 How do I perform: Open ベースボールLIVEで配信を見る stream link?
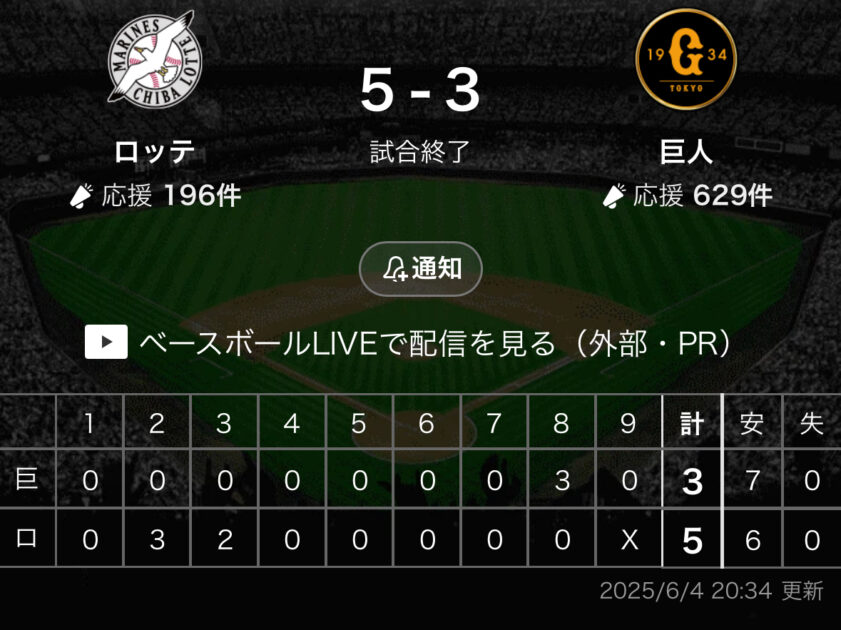[x=420, y=343]
